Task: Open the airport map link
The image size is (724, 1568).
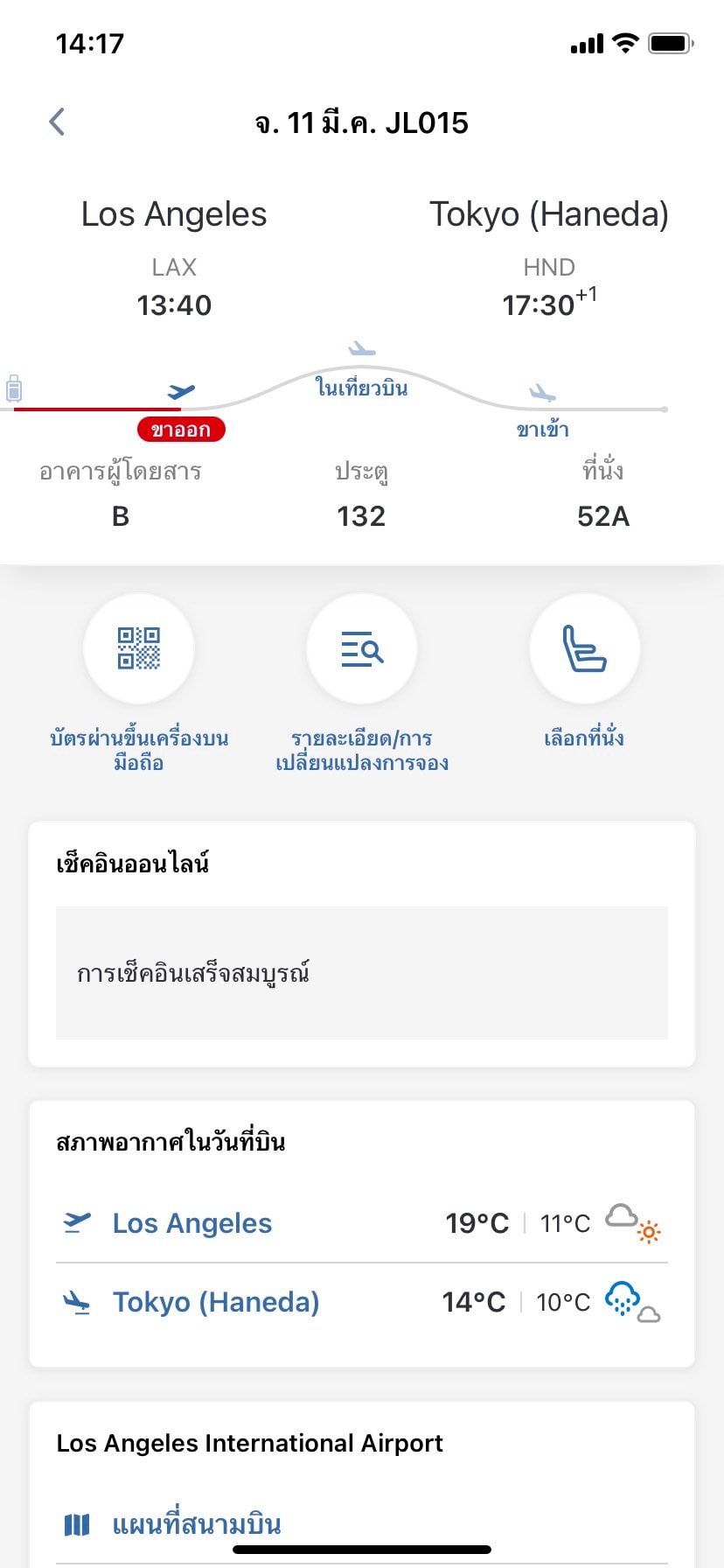Action: pos(196,1524)
